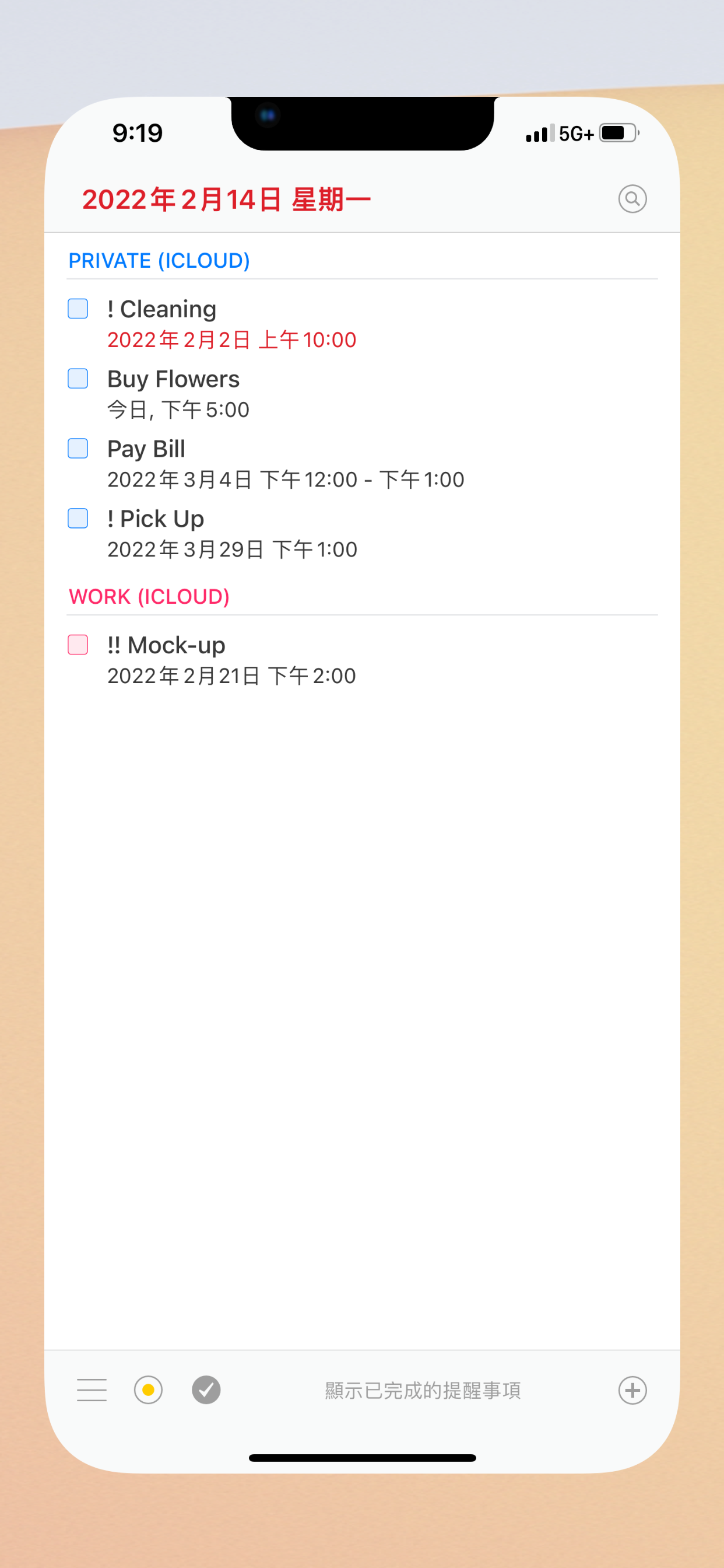The width and height of the screenshot is (724, 1568).
Task: Open search with the magnifier icon
Action: [632, 198]
